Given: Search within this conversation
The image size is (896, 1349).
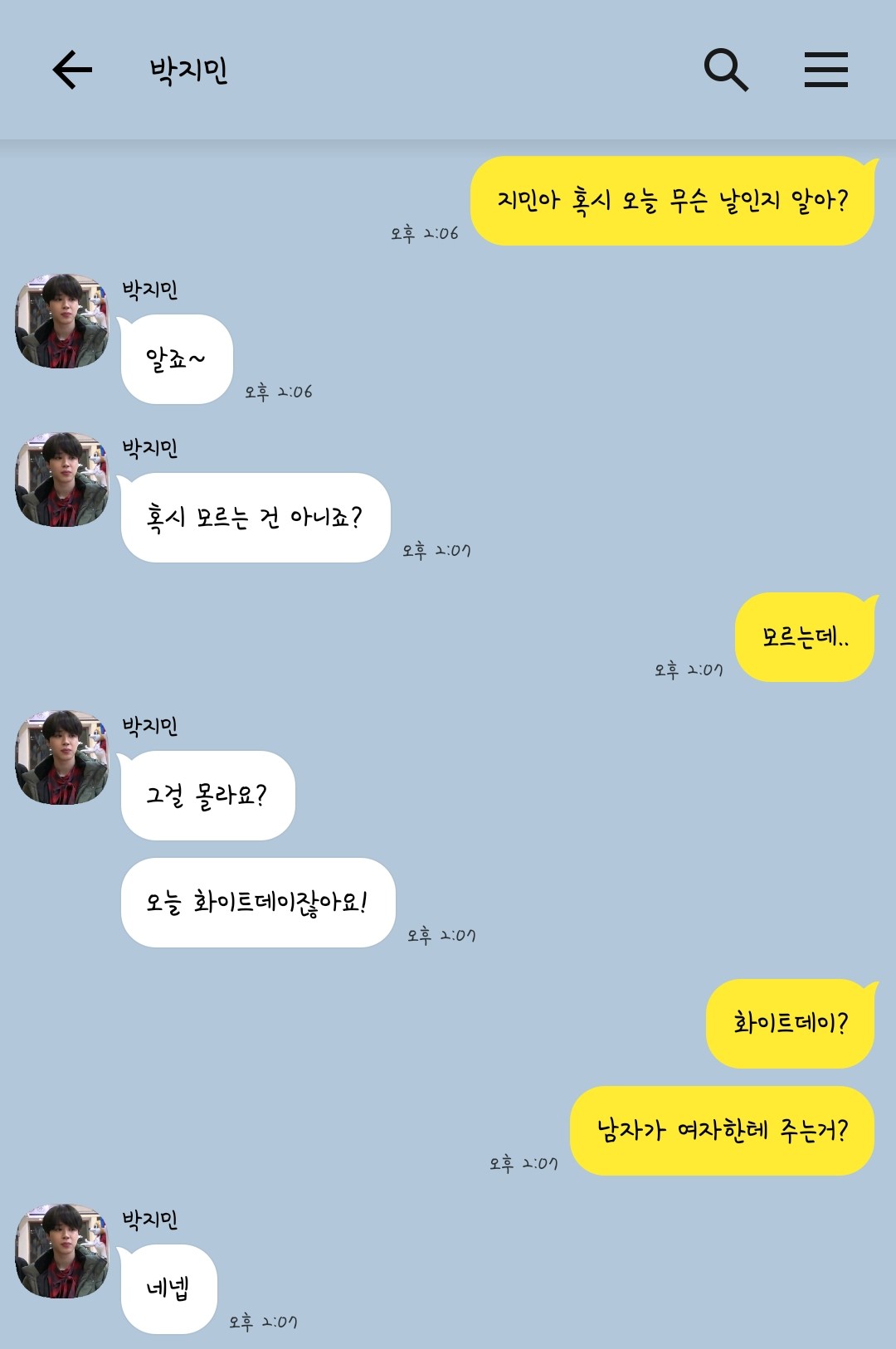Looking at the screenshot, I should [x=725, y=70].
